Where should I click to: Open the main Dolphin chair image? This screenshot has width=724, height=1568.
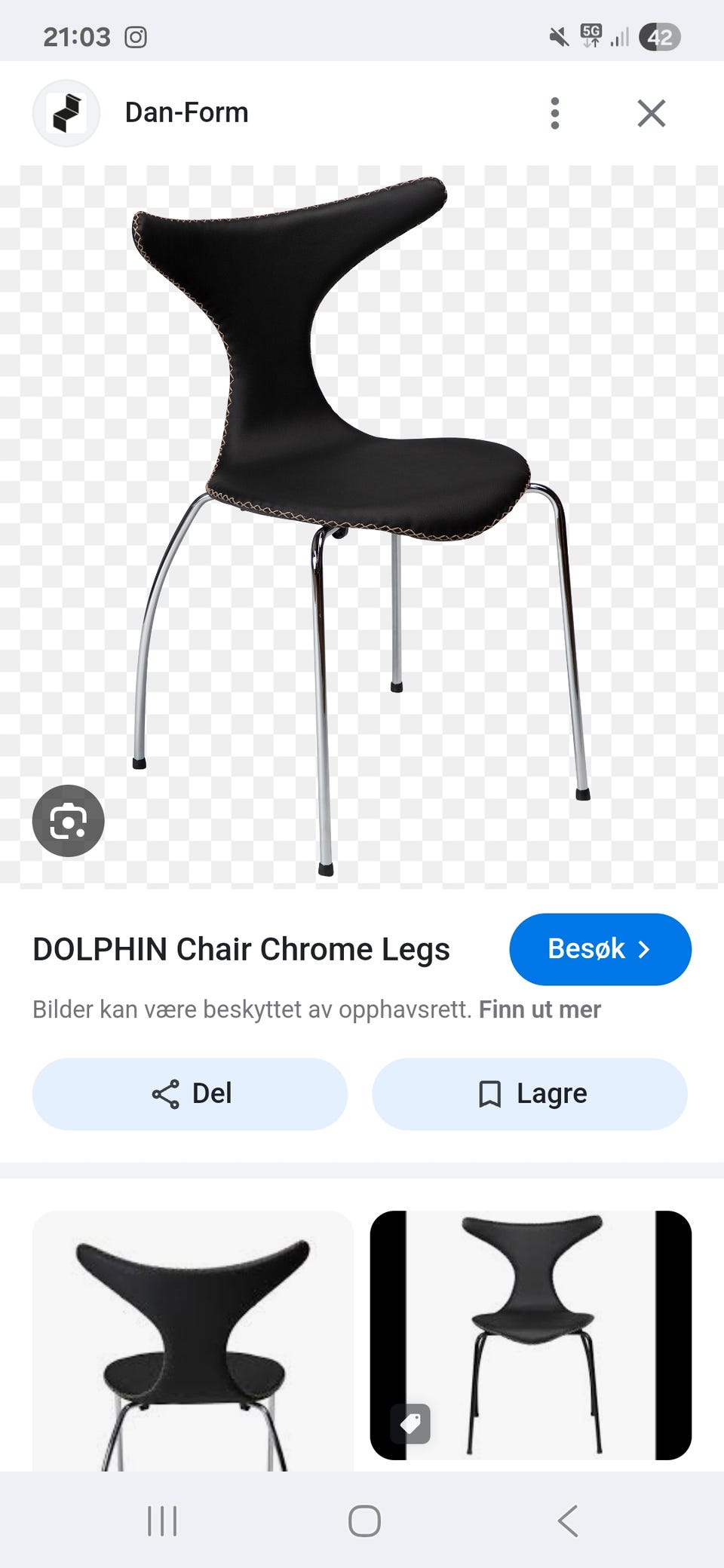362,526
